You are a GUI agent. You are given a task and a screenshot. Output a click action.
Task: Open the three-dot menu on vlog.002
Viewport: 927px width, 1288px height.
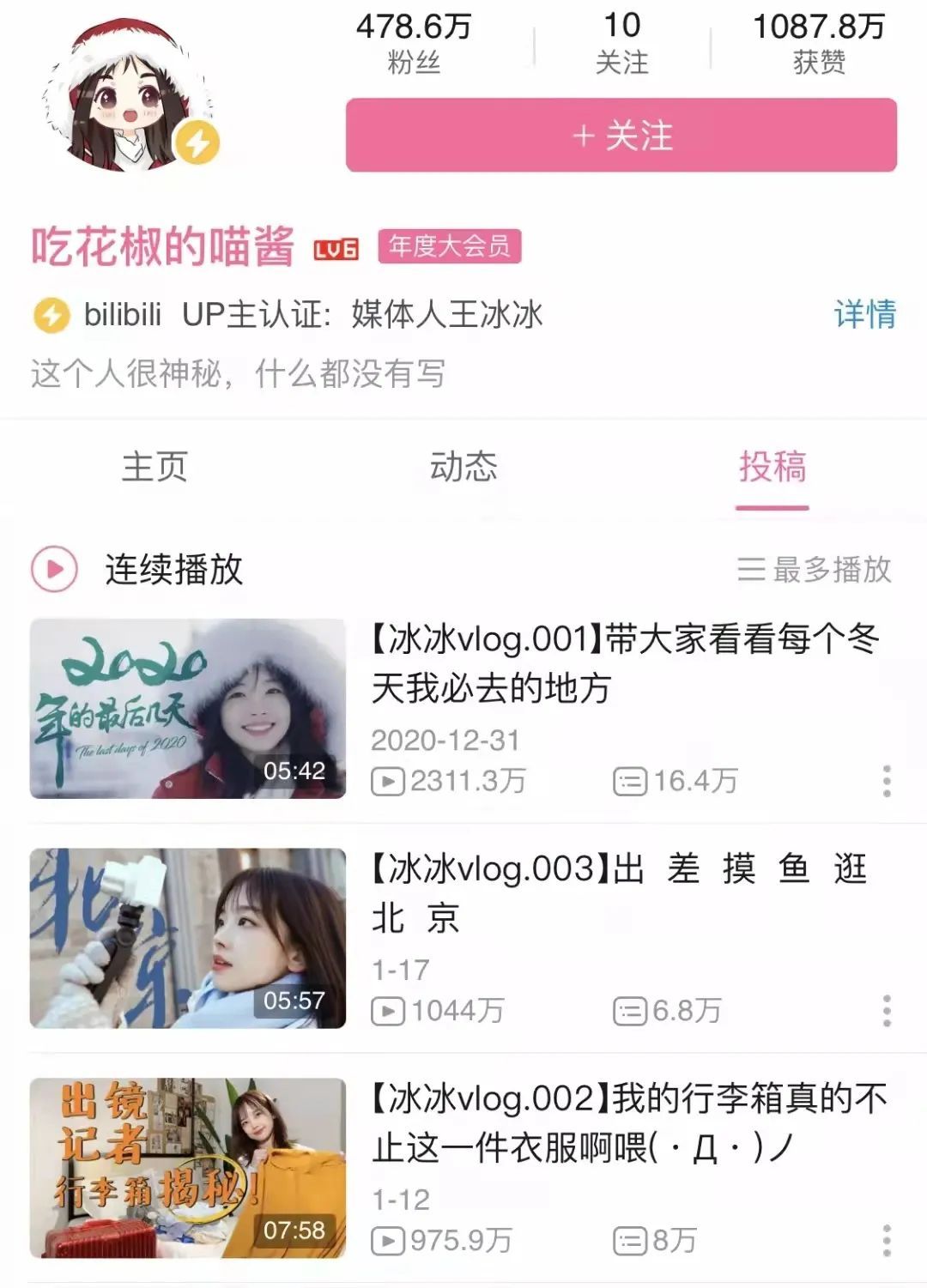click(x=888, y=1240)
